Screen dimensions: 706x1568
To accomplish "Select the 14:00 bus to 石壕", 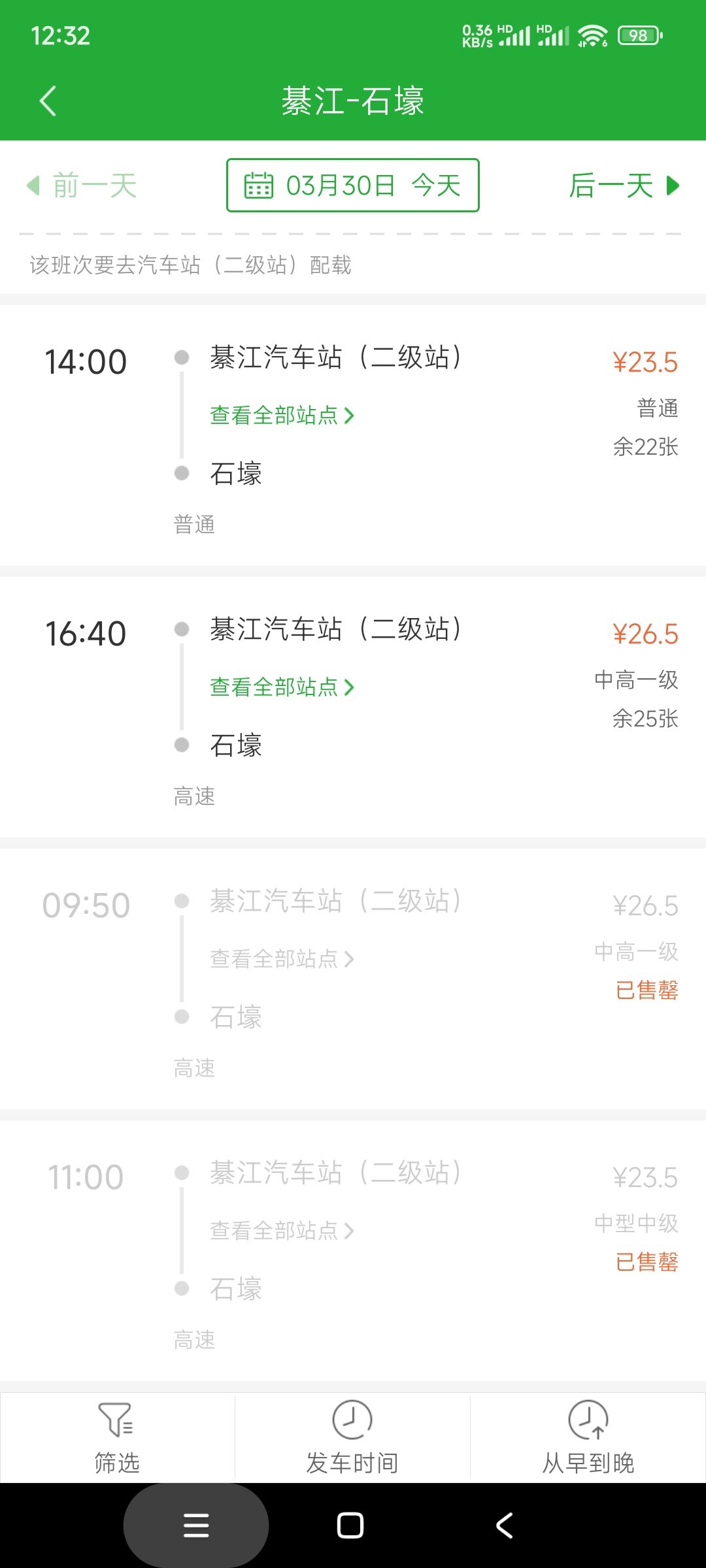I will [x=353, y=436].
